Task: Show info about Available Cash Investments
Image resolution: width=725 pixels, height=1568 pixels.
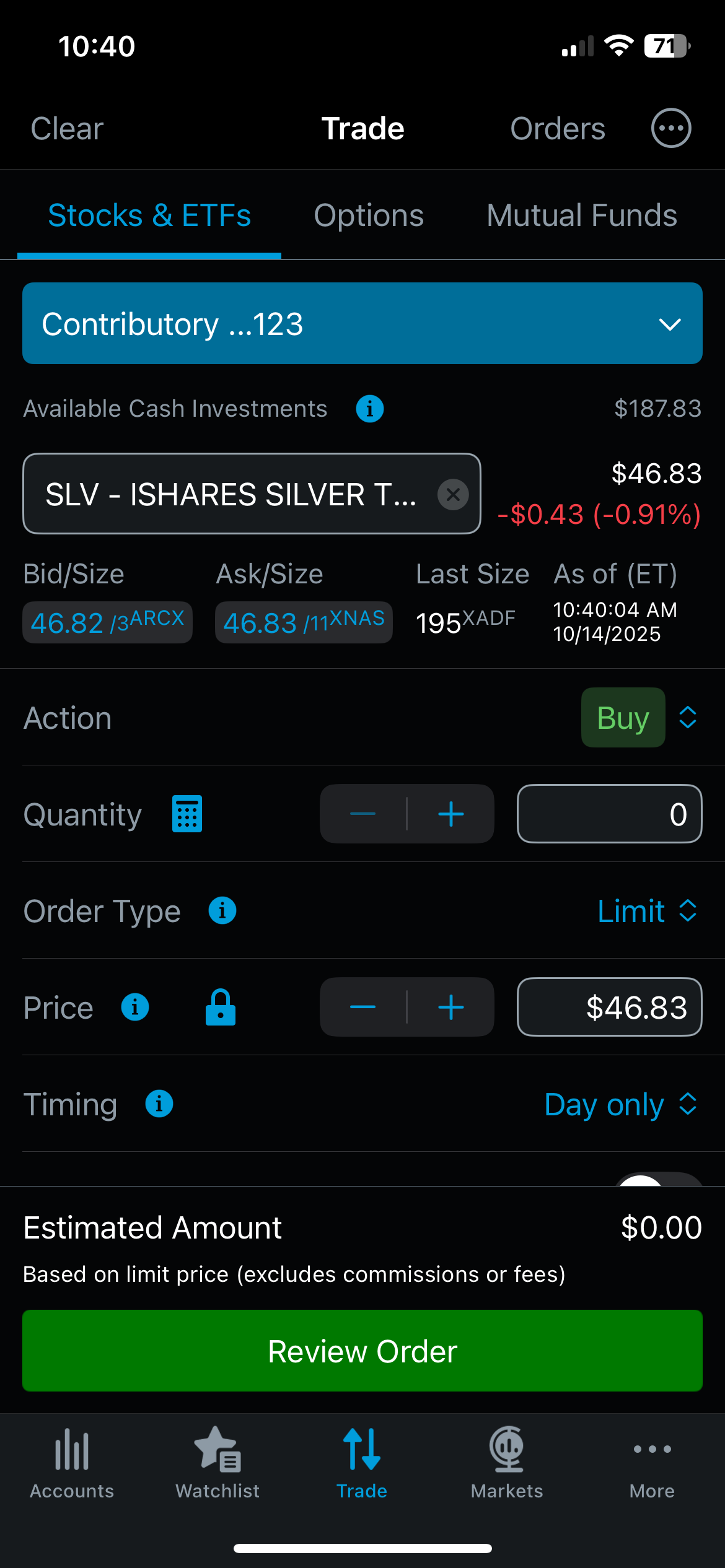Action: pos(369,409)
